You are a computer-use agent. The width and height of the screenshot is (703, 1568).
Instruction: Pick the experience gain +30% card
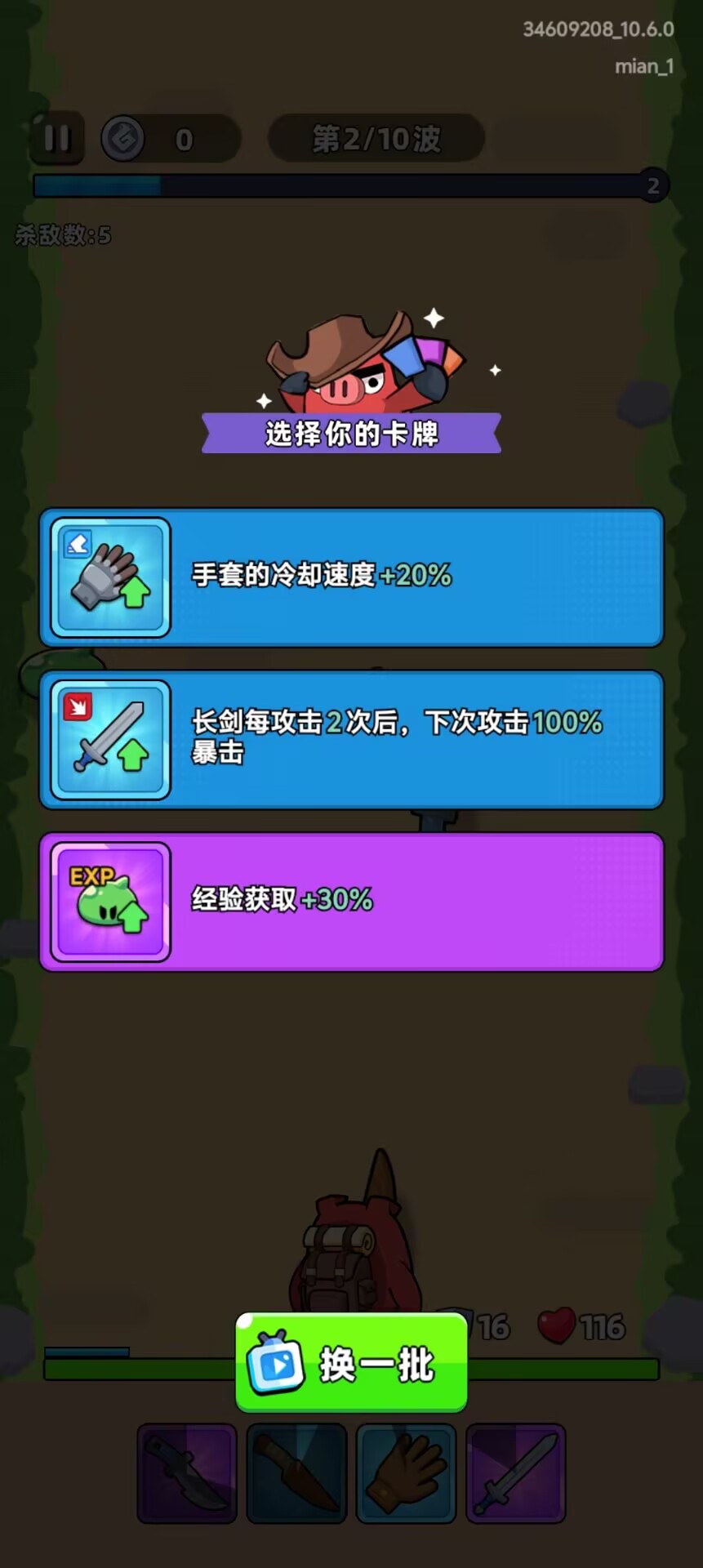click(x=351, y=902)
